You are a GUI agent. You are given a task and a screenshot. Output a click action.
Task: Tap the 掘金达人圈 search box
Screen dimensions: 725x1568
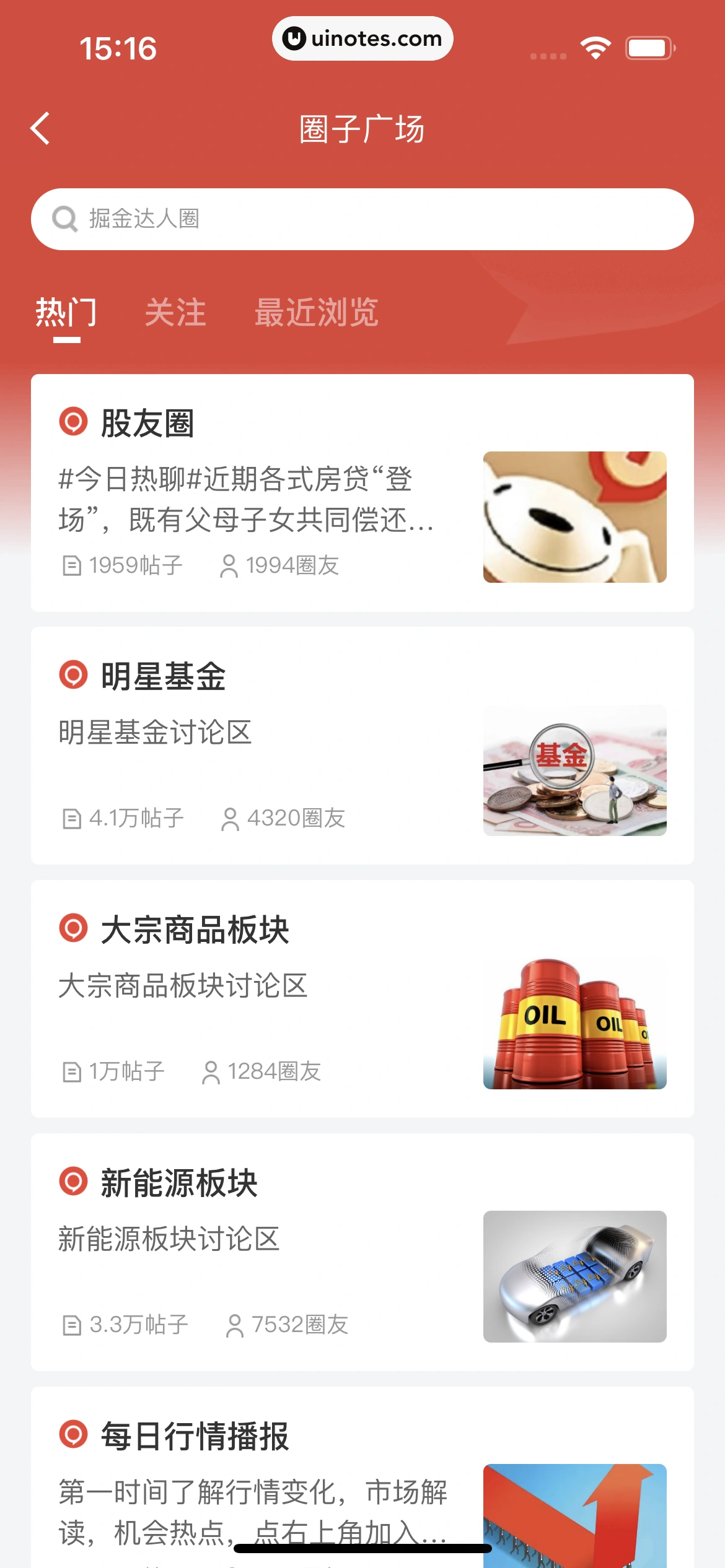pos(362,219)
